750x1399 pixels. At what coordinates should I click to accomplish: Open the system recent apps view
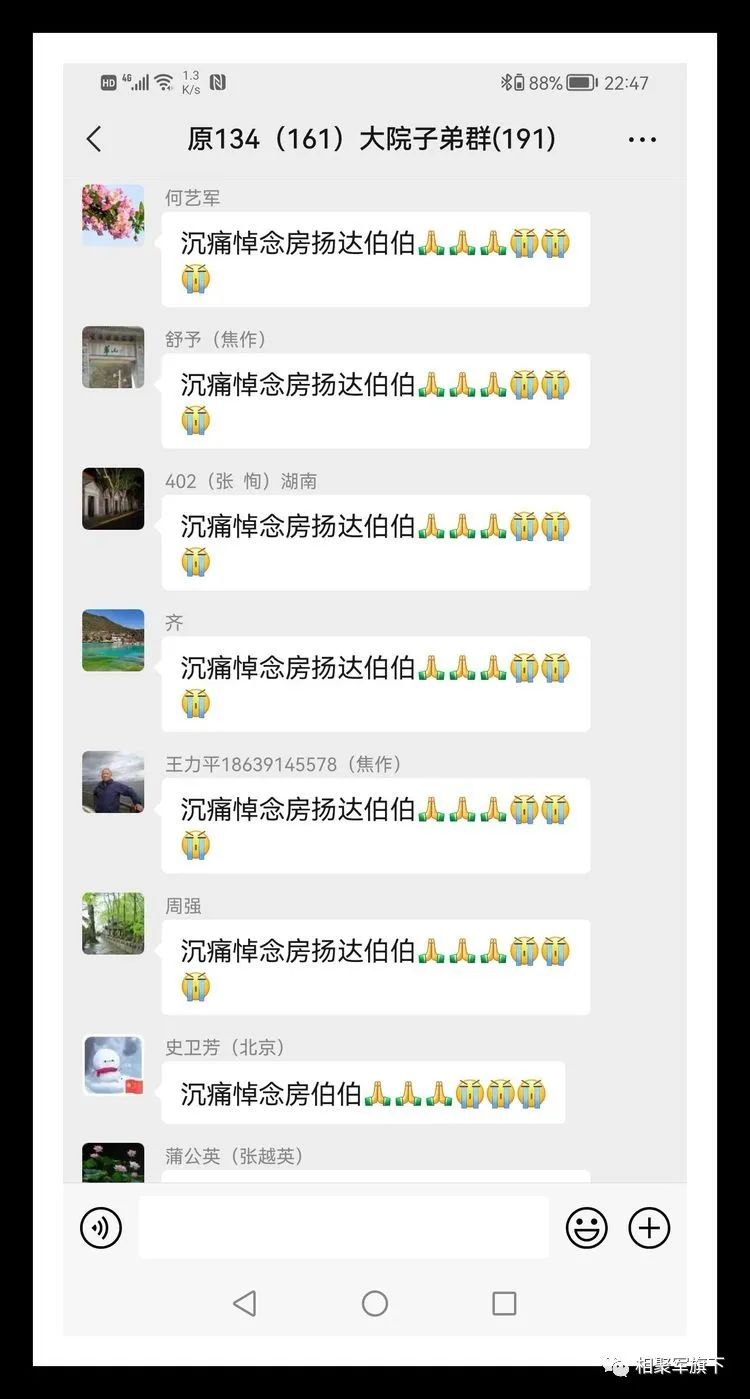(x=504, y=1303)
